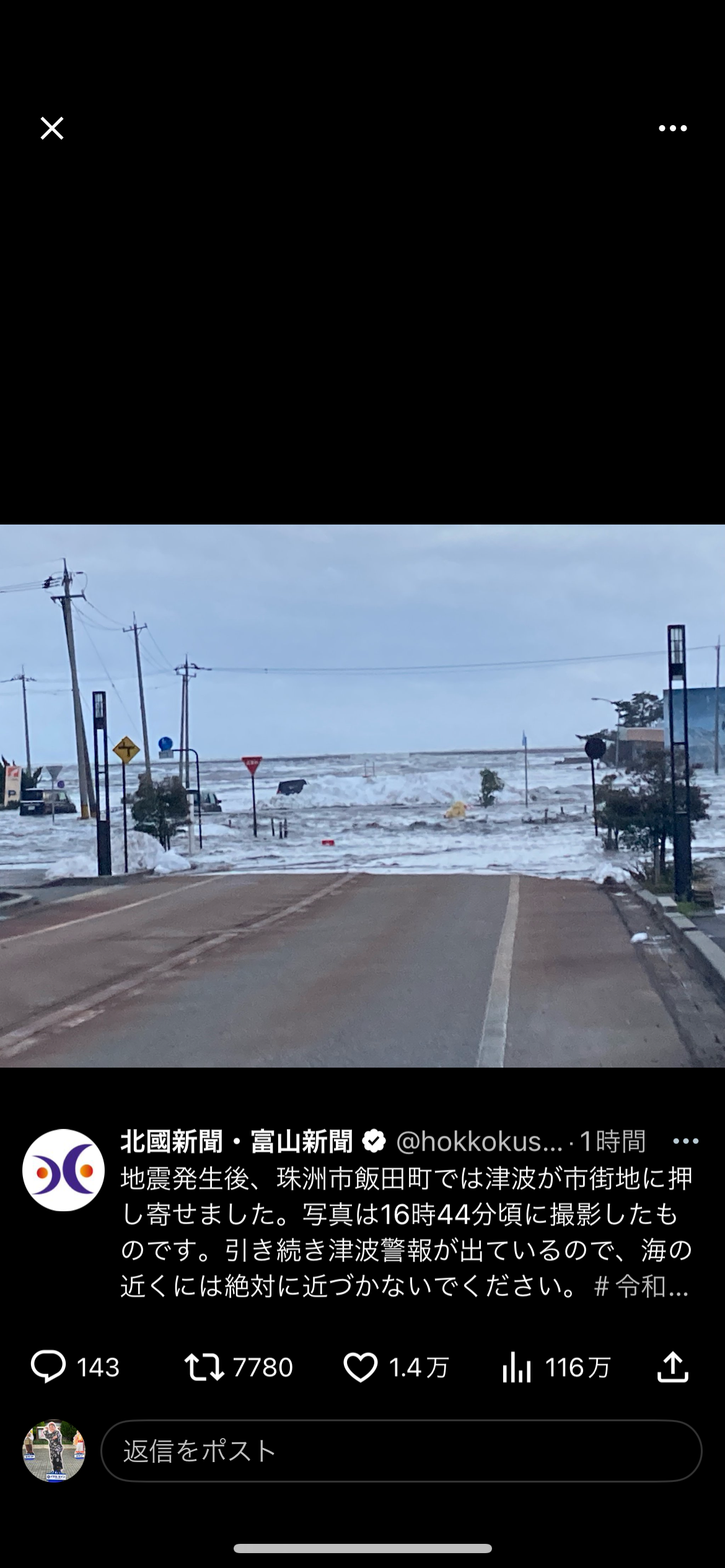This screenshot has width=725, height=1568.
Task: Close the full-screen photo viewer
Action: click(52, 128)
